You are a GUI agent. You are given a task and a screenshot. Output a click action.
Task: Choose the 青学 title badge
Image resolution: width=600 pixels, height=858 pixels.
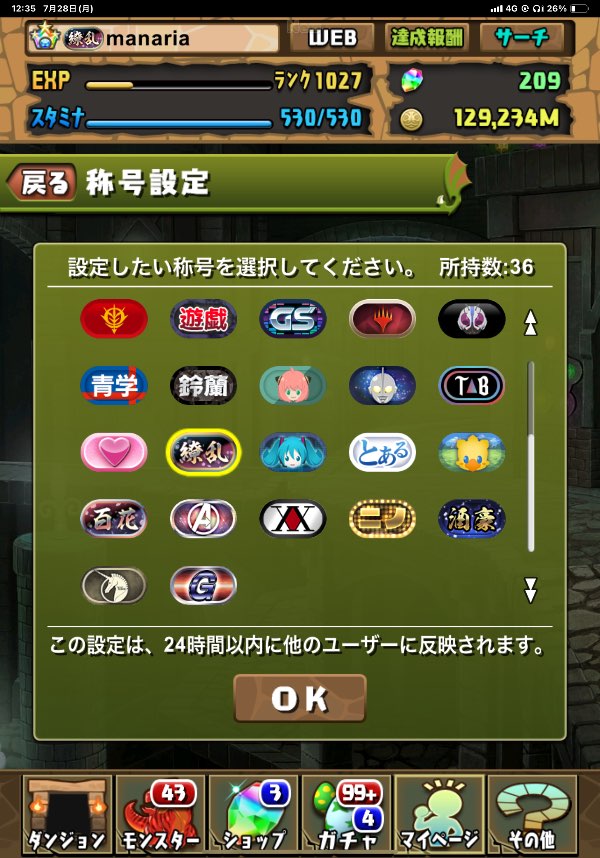click(x=114, y=385)
